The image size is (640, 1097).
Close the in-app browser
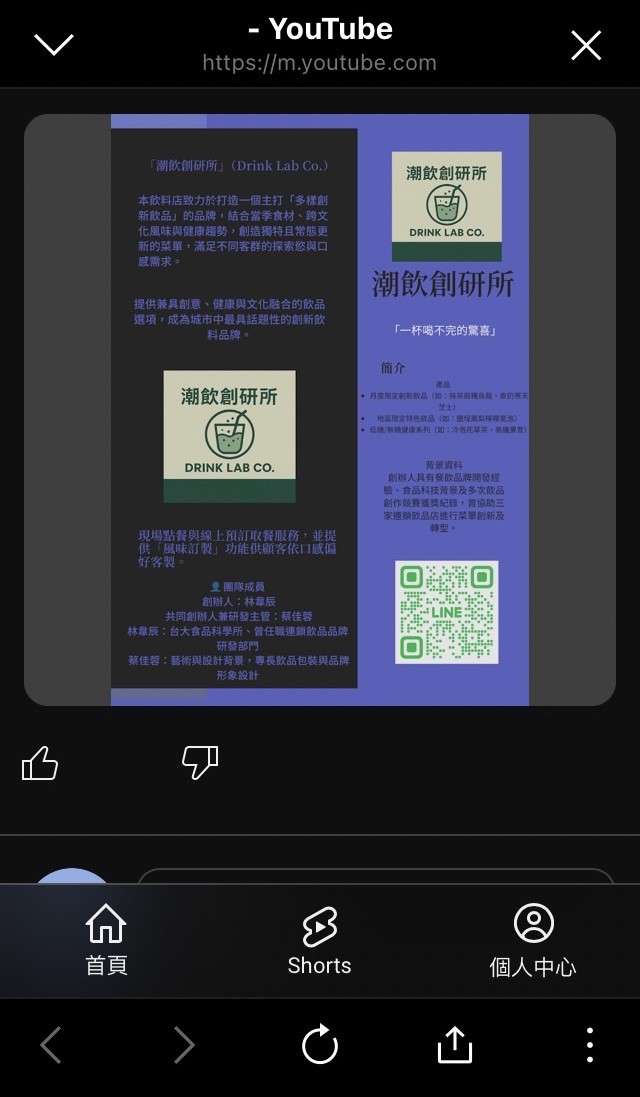click(585, 45)
